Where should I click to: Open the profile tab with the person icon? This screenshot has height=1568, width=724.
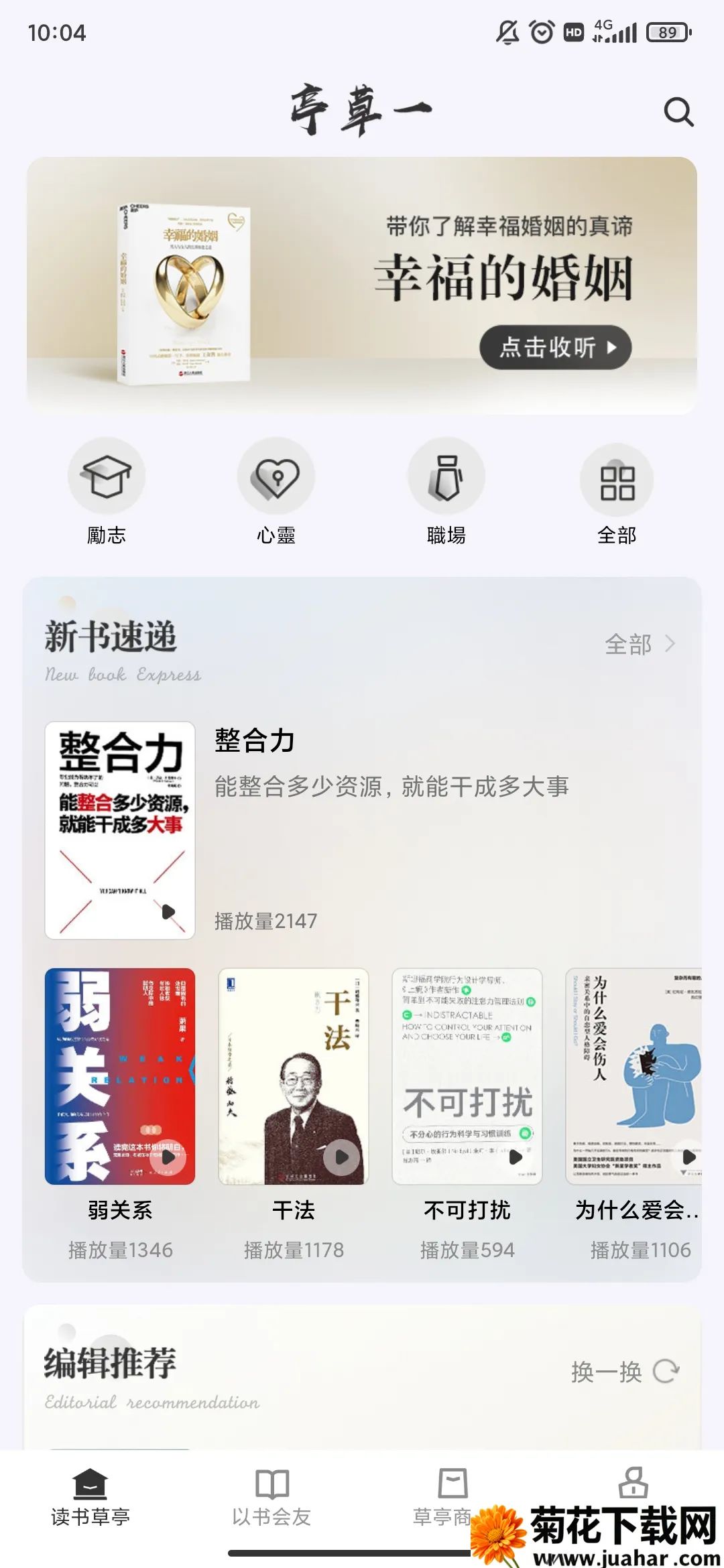pos(633,1484)
